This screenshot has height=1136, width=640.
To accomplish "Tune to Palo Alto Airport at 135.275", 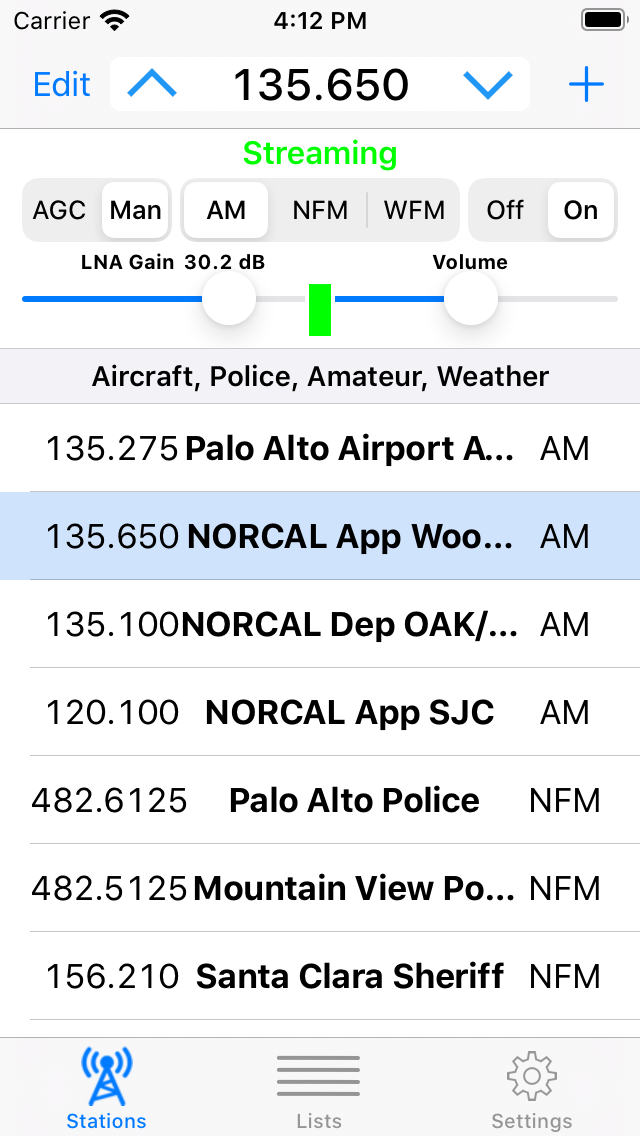I will pyautogui.click(x=320, y=449).
